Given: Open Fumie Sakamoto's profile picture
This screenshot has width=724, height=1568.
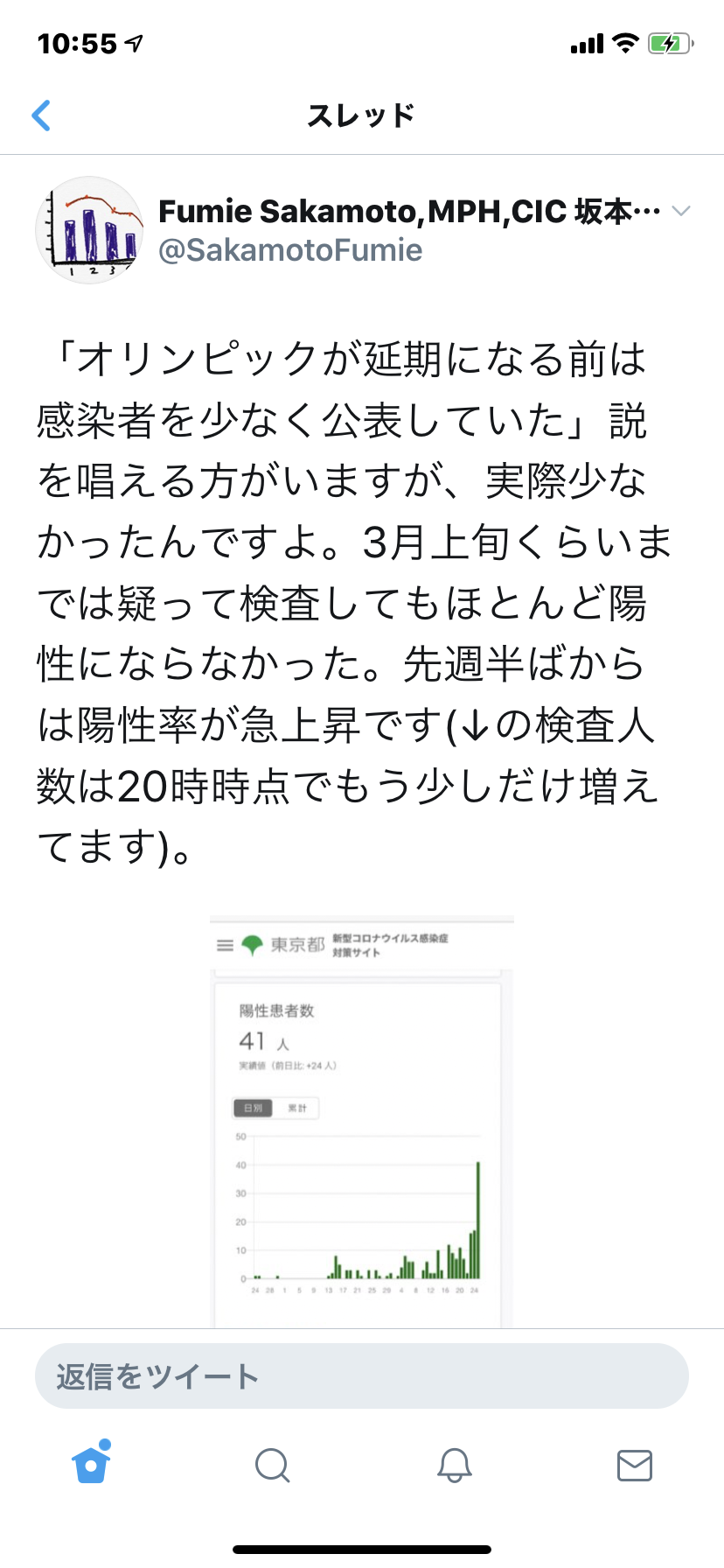Looking at the screenshot, I should (x=89, y=230).
